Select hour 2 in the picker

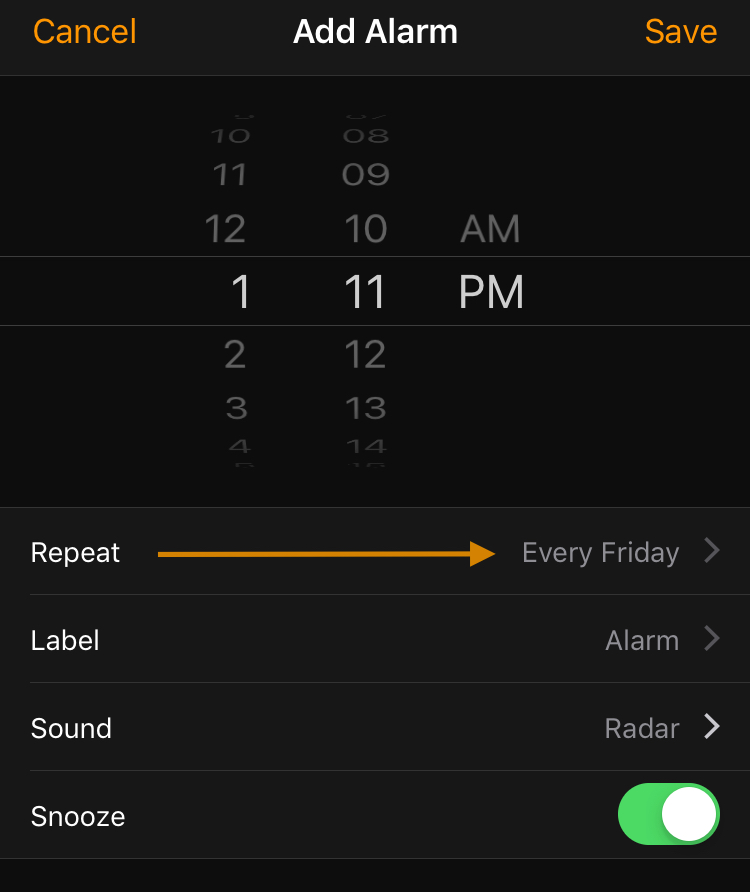pos(235,354)
